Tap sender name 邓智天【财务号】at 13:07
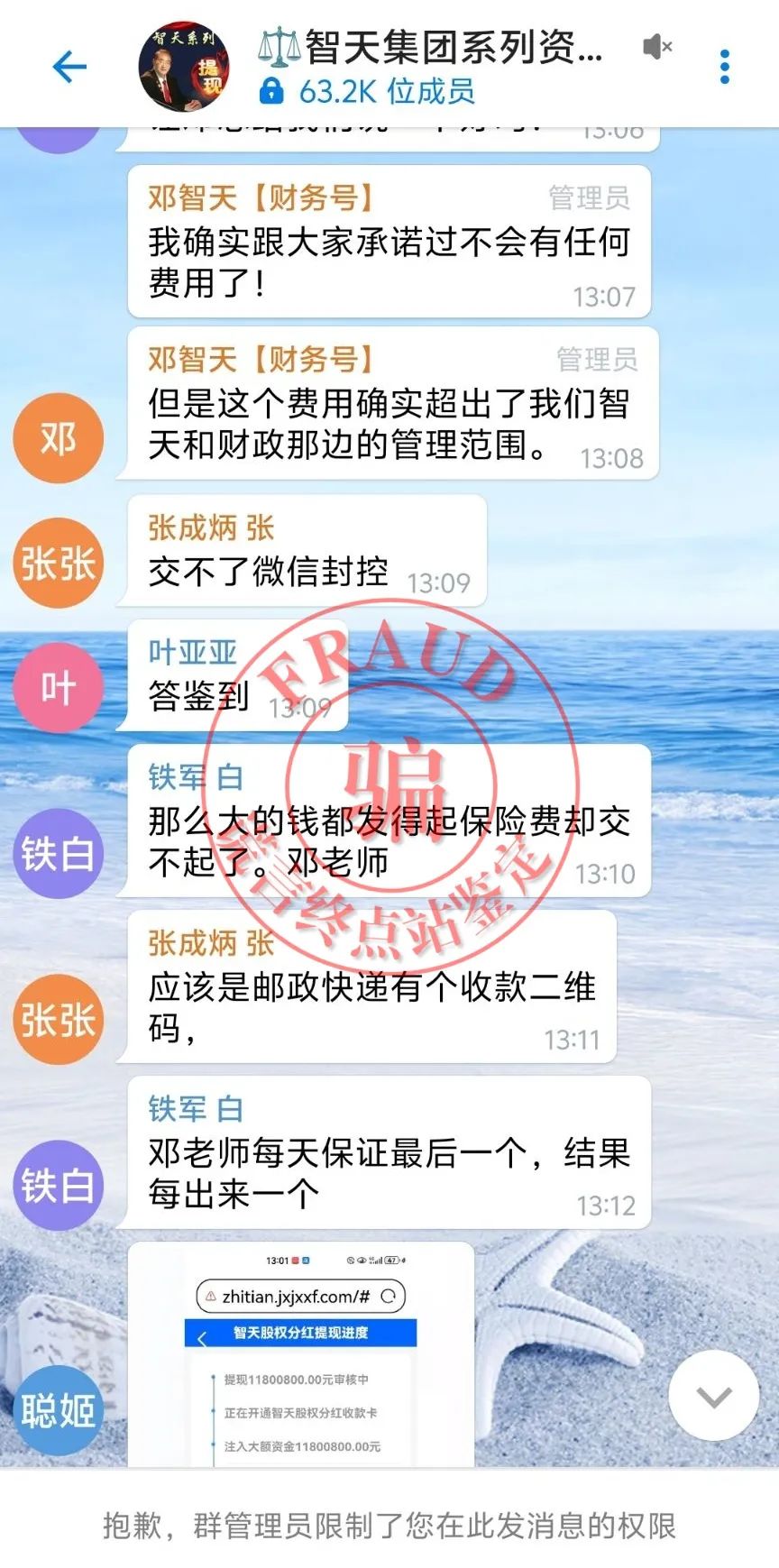Screen dimensions: 779x1568 [261, 197]
